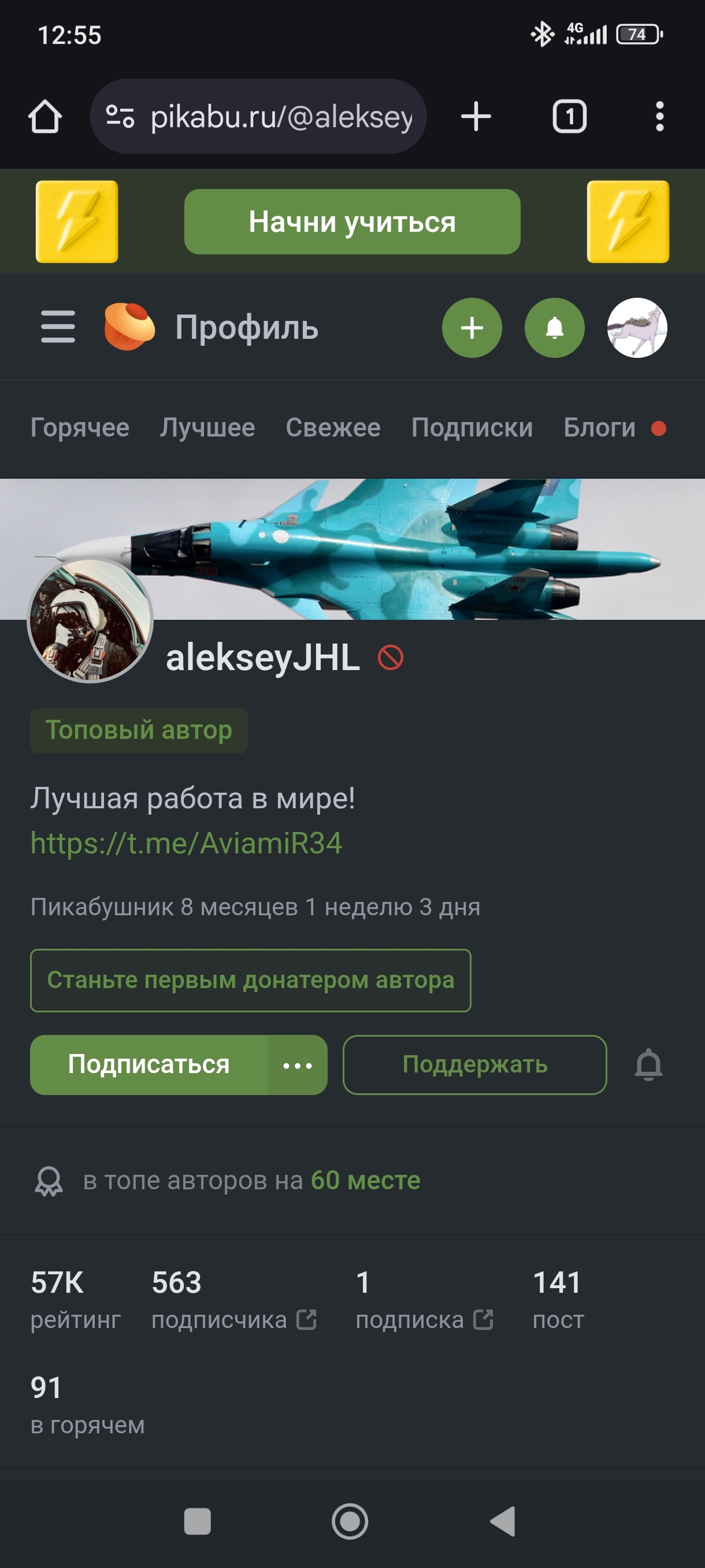The image size is (705, 1568).
Task: Open the green notifications bell in header
Action: 554,327
